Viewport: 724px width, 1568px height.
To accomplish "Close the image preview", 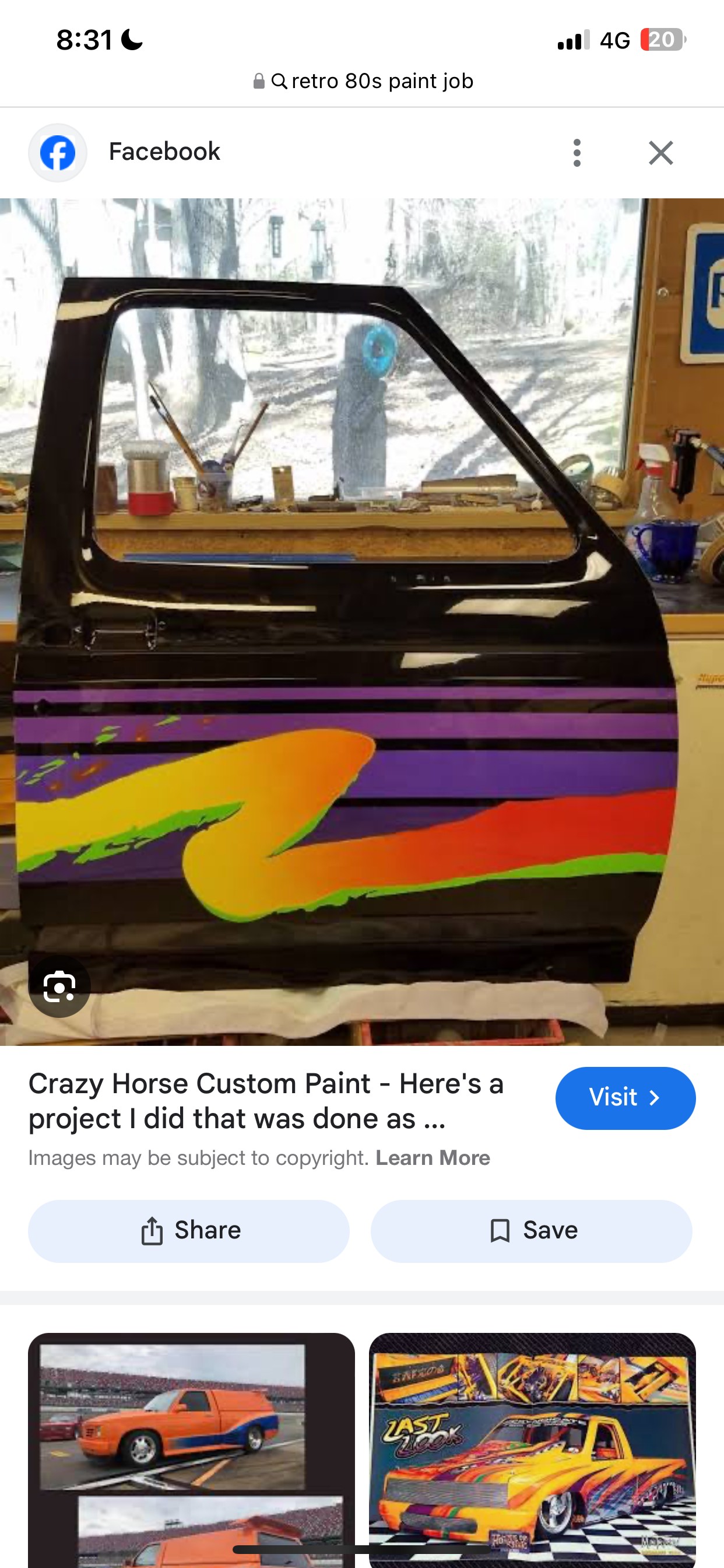I will click(x=660, y=152).
